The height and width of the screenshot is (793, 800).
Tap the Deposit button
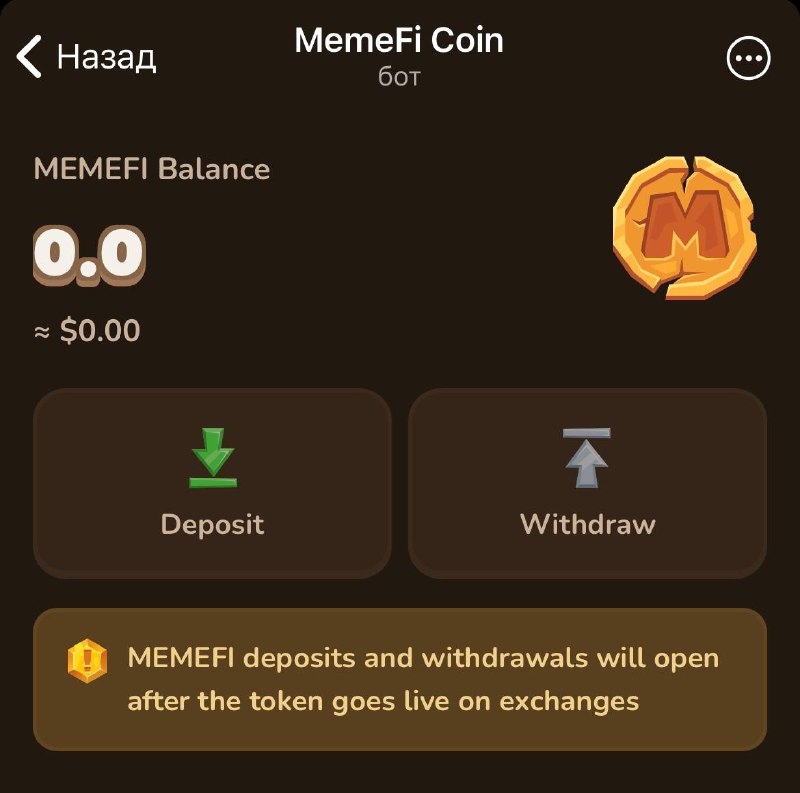click(212, 483)
